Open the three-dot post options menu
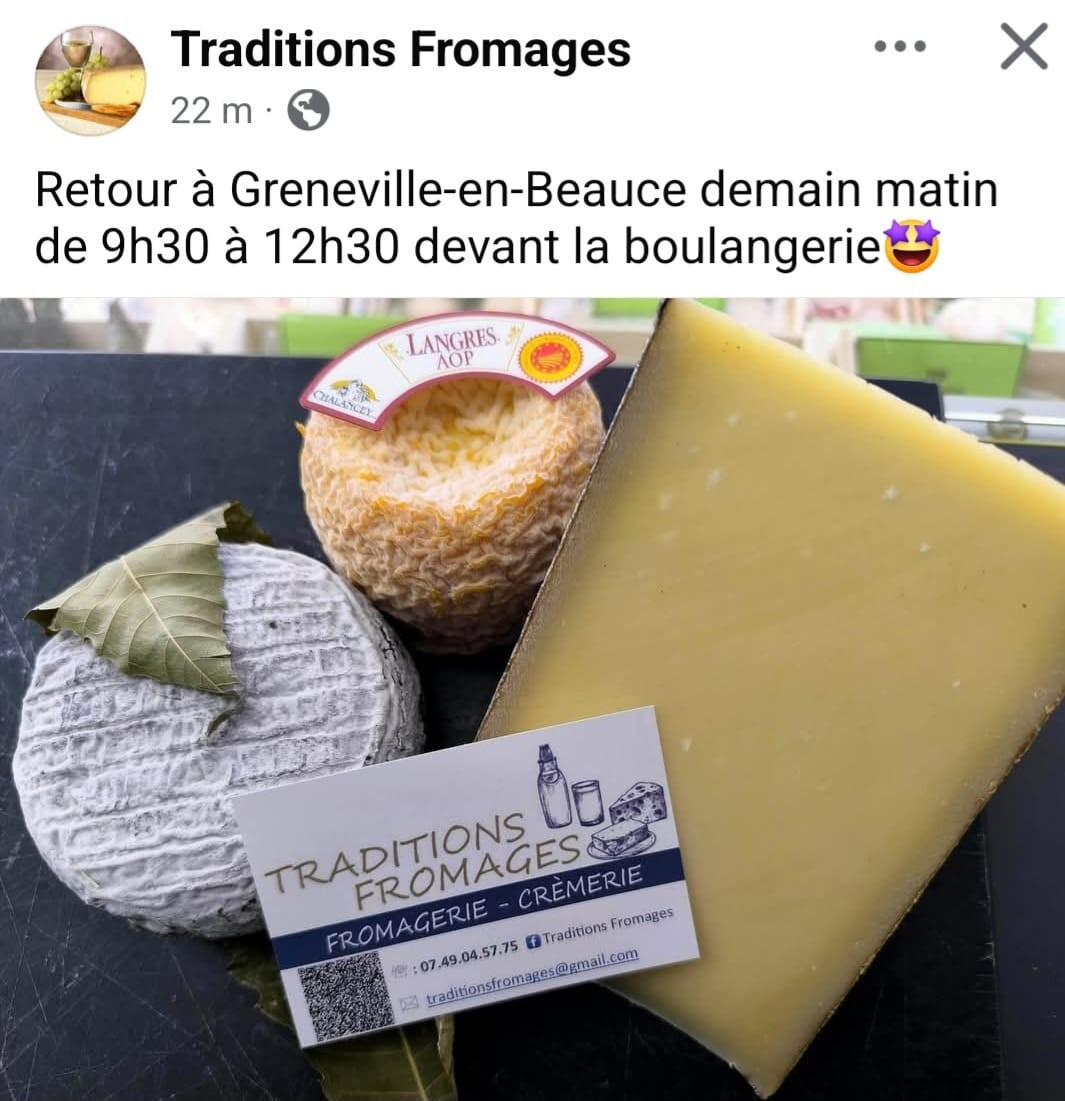 coord(900,47)
